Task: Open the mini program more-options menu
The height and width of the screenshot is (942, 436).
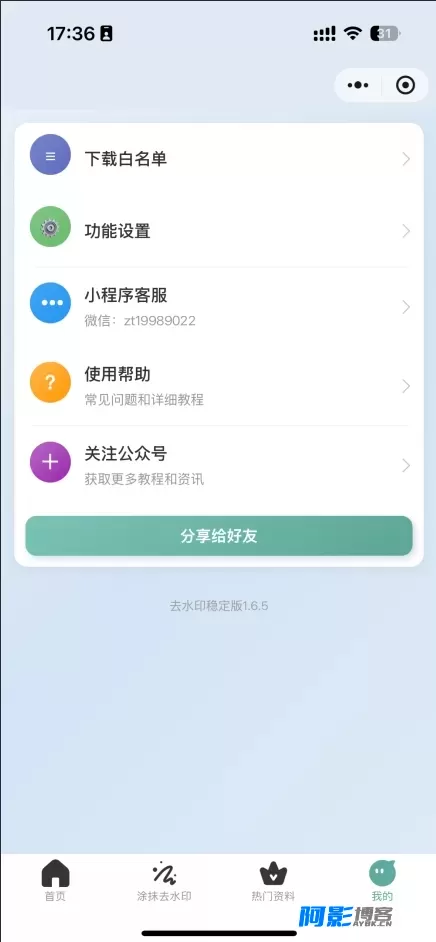Action: (358, 85)
